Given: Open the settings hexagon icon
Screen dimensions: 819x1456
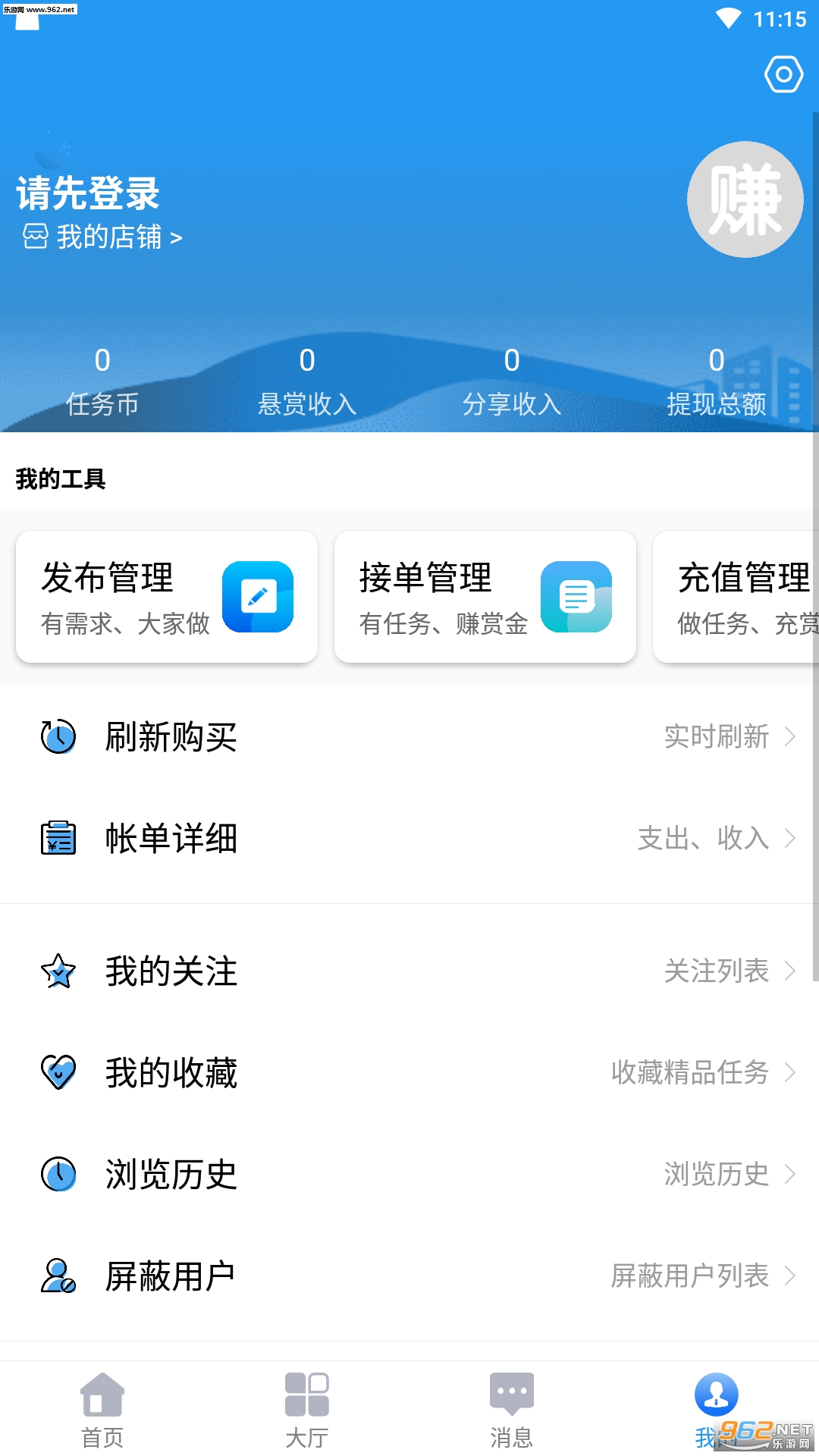Looking at the screenshot, I should [x=783, y=74].
